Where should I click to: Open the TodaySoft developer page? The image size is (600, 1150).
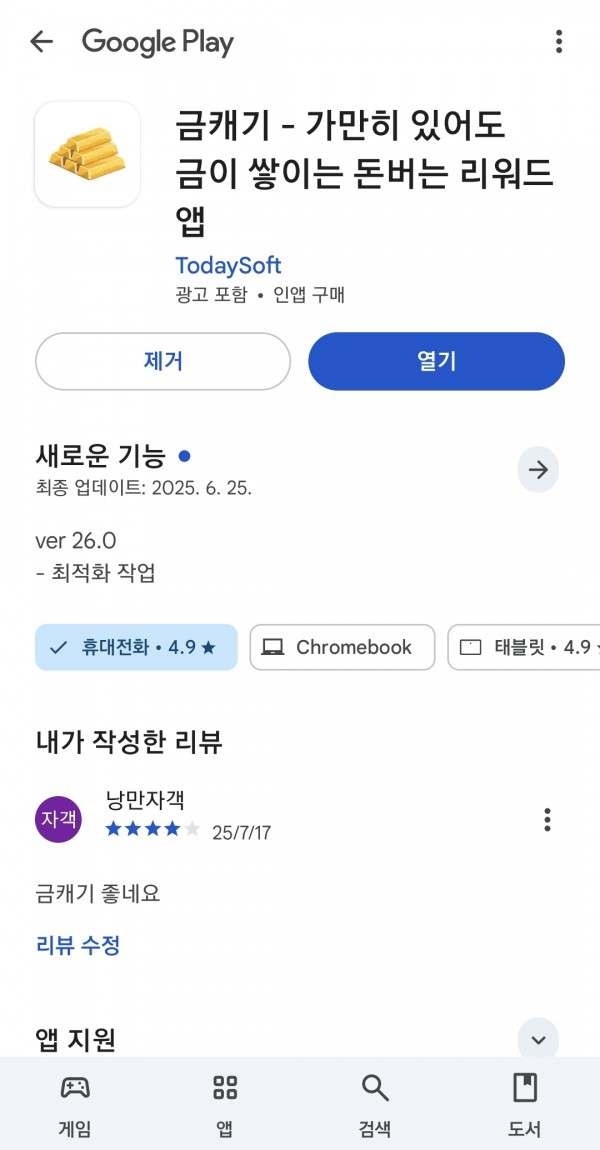tap(228, 265)
